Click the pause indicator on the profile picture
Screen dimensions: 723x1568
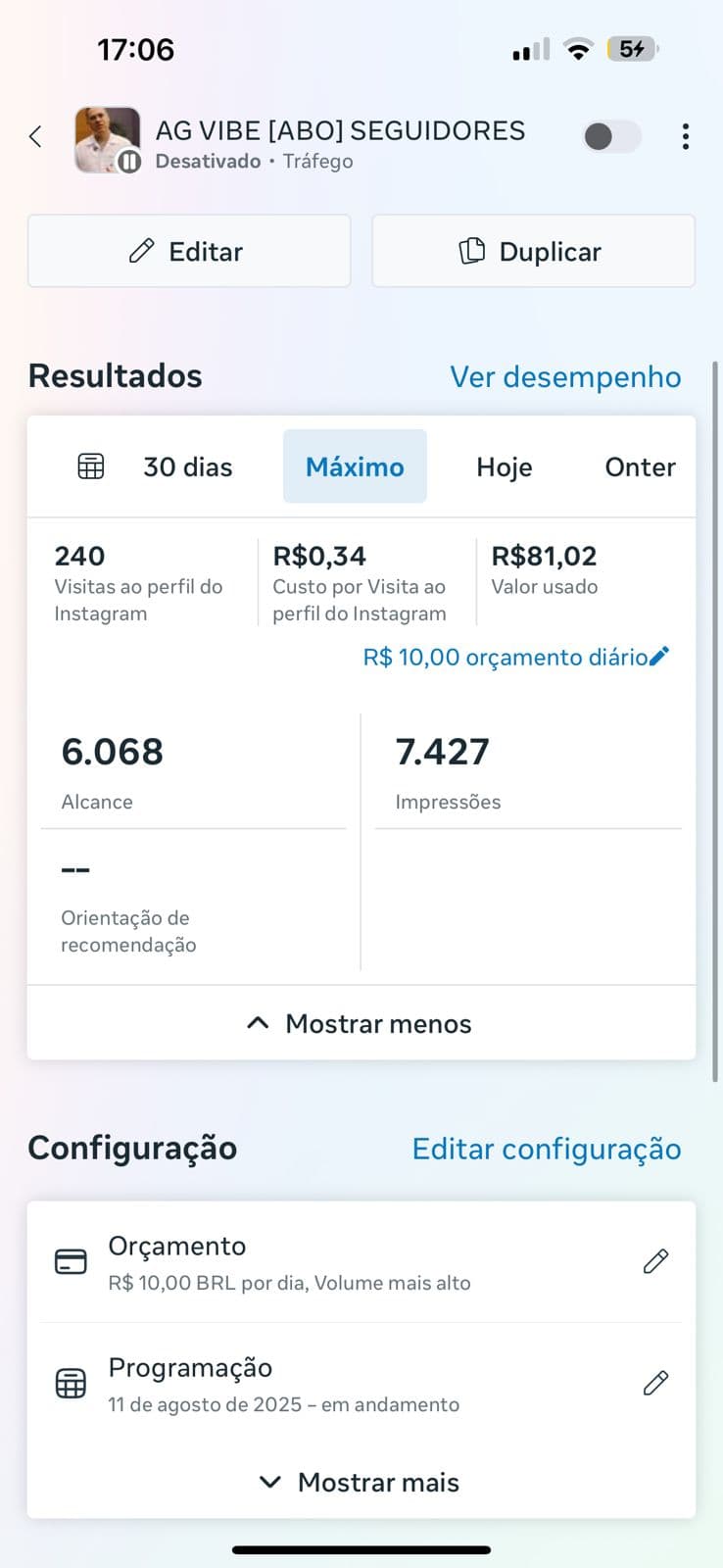[129, 161]
